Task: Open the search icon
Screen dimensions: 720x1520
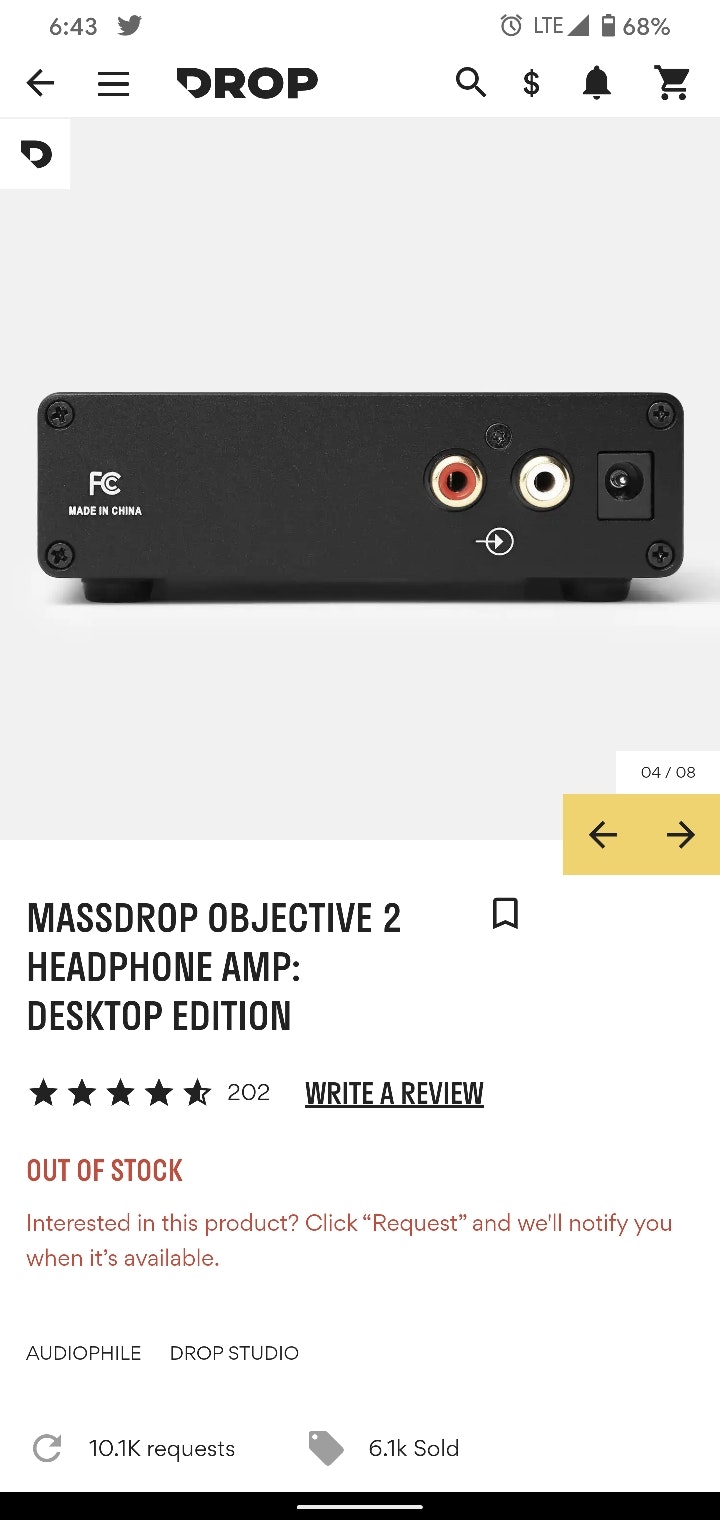Action: [x=470, y=83]
